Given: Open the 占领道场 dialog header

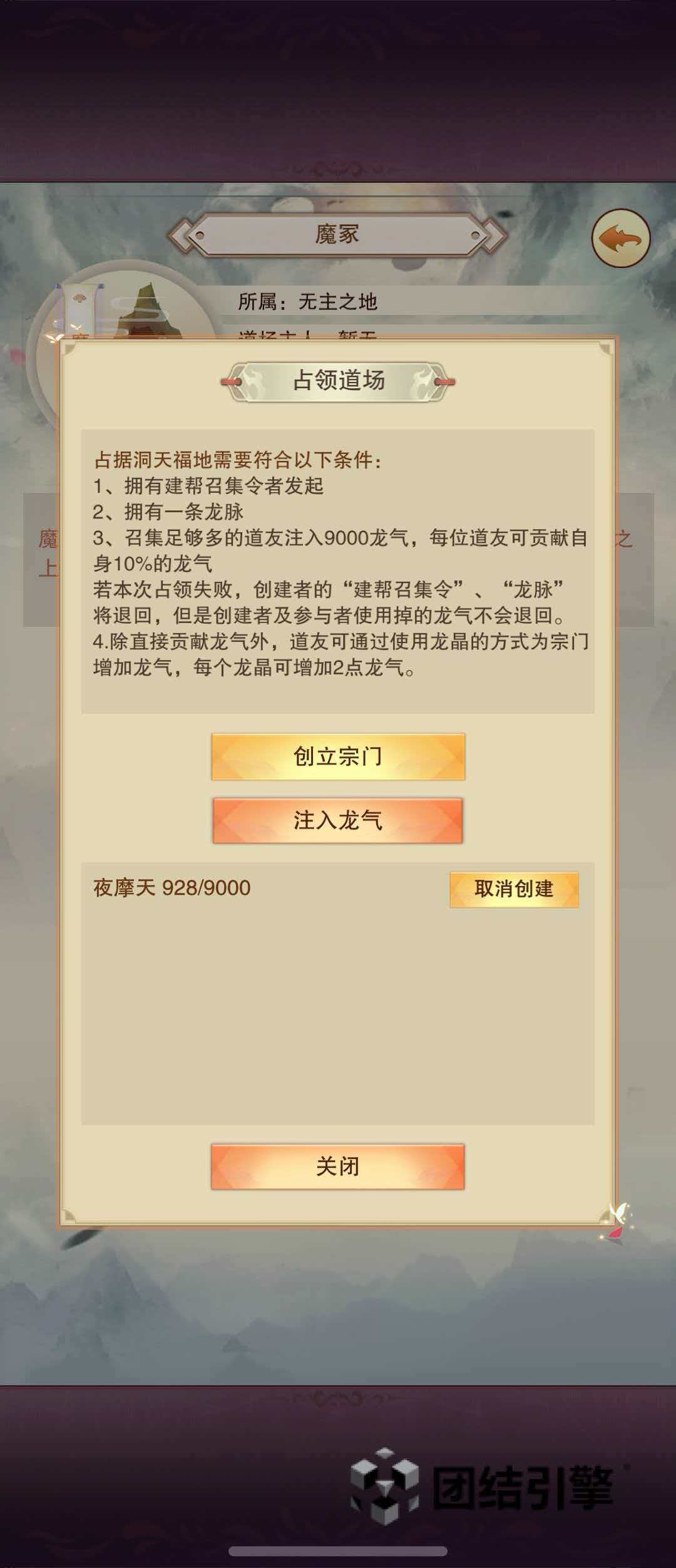Looking at the screenshot, I should (x=338, y=381).
